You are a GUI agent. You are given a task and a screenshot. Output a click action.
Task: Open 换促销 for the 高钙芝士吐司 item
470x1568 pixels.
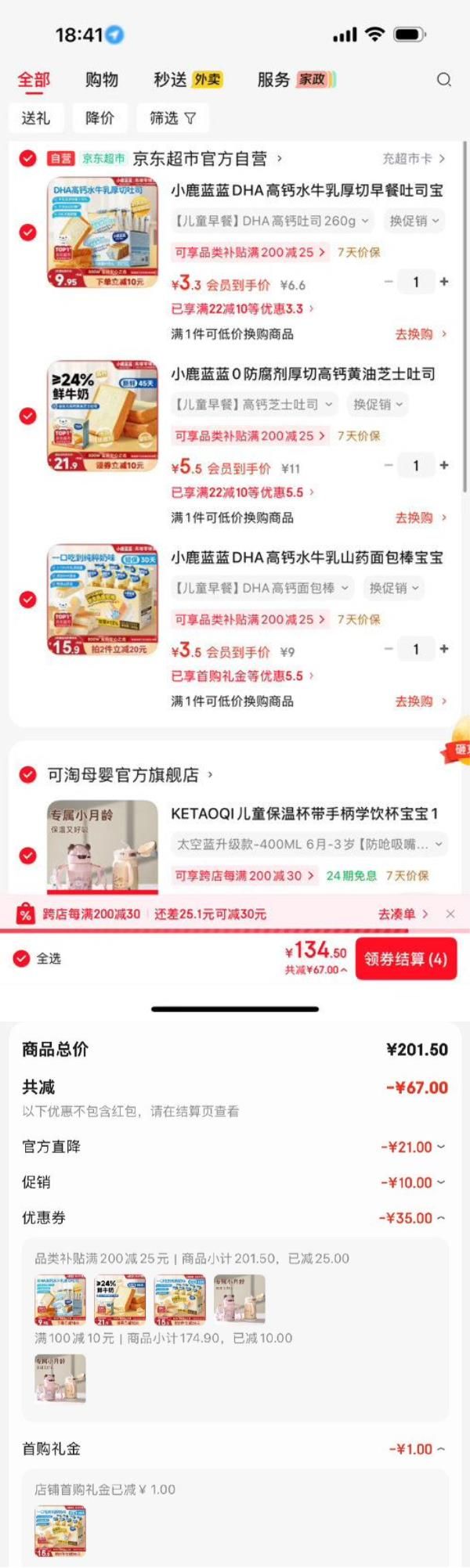point(378,405)
